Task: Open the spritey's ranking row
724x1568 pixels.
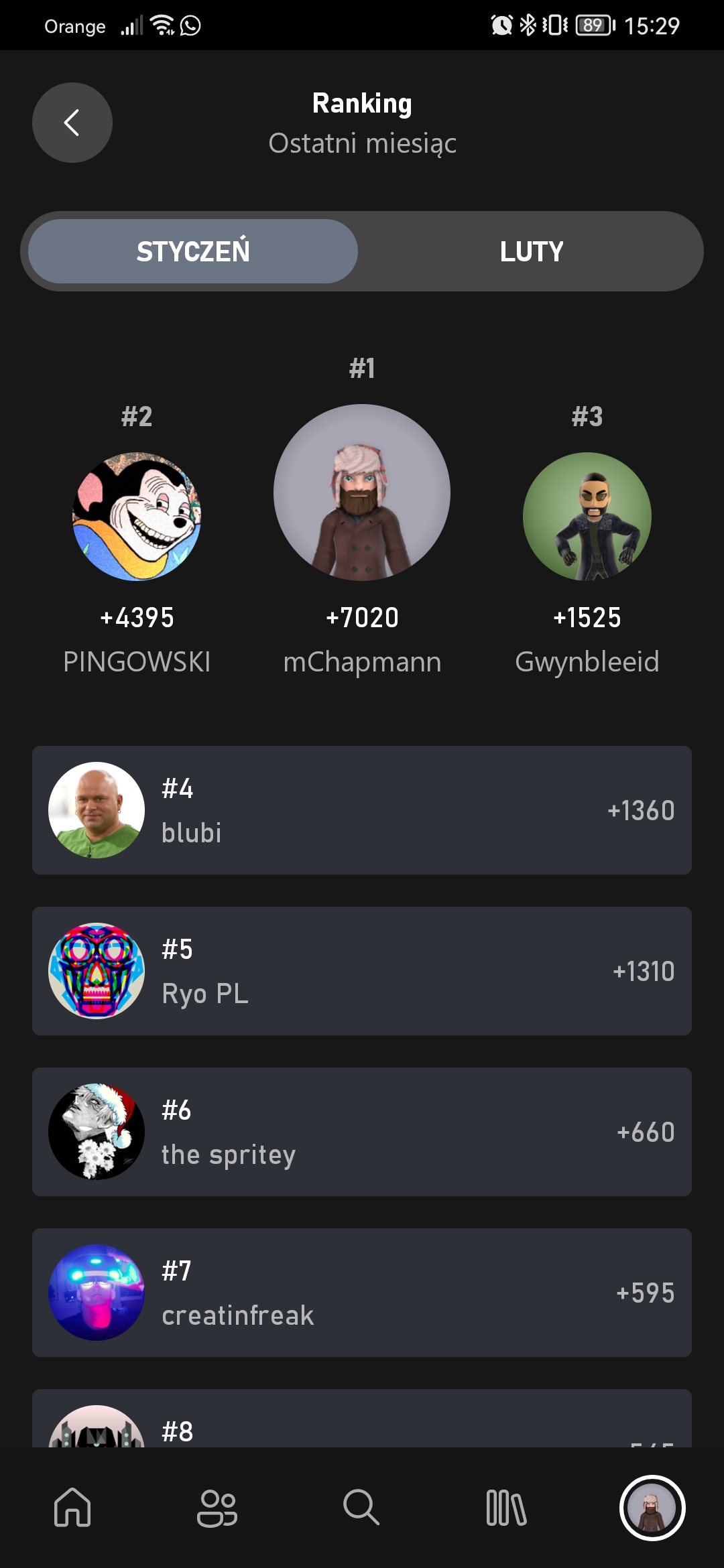Action: [x=362, y=1132]
